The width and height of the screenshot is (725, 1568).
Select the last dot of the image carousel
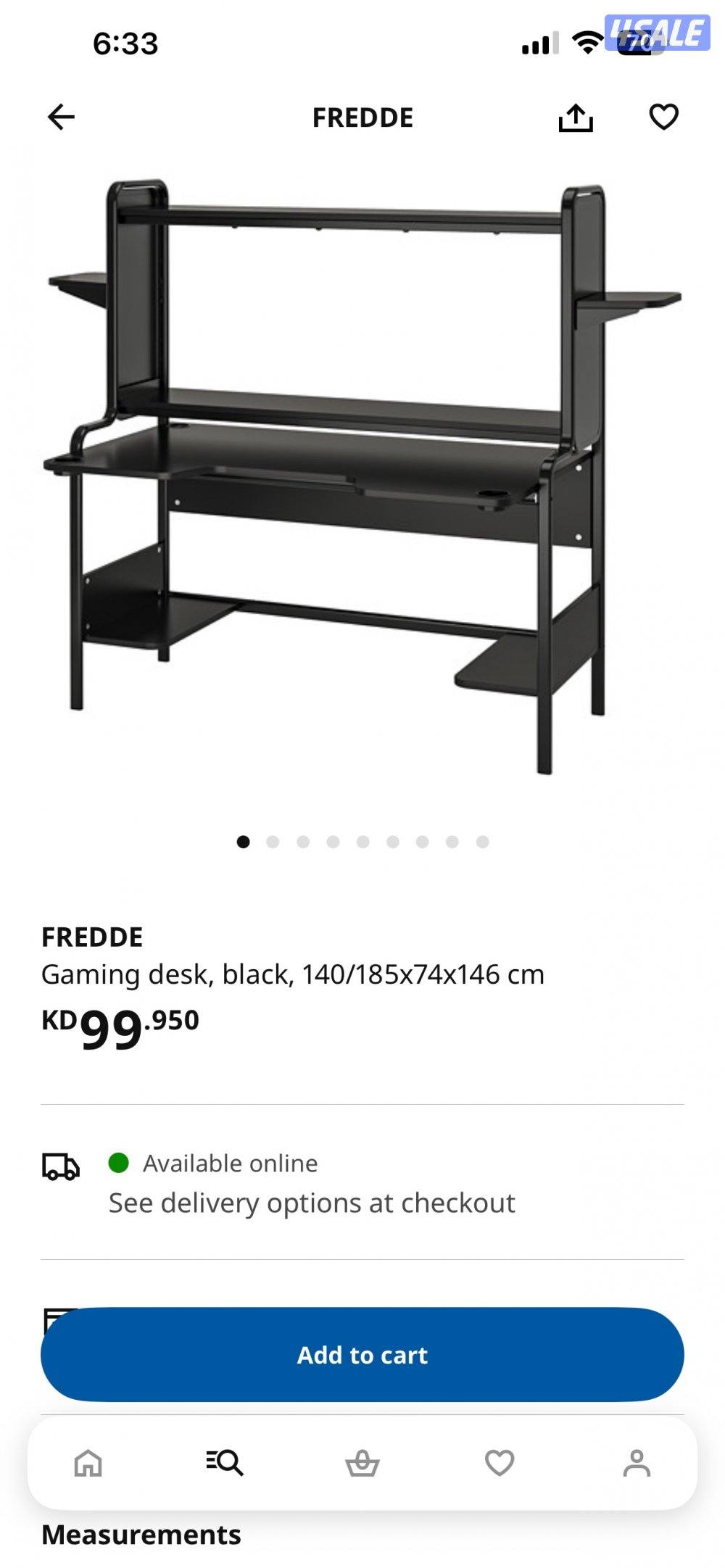tap(483, 841)
